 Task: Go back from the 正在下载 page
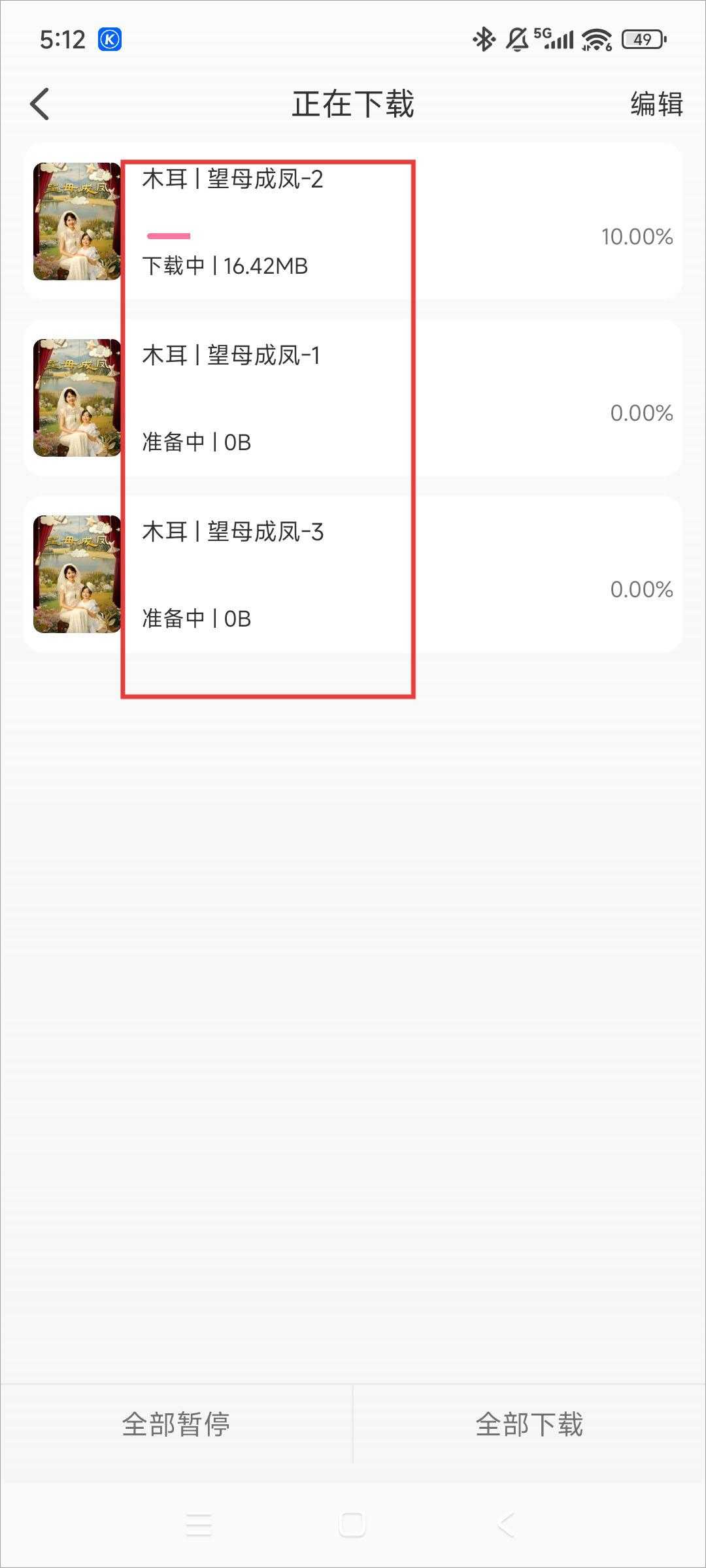41,105
